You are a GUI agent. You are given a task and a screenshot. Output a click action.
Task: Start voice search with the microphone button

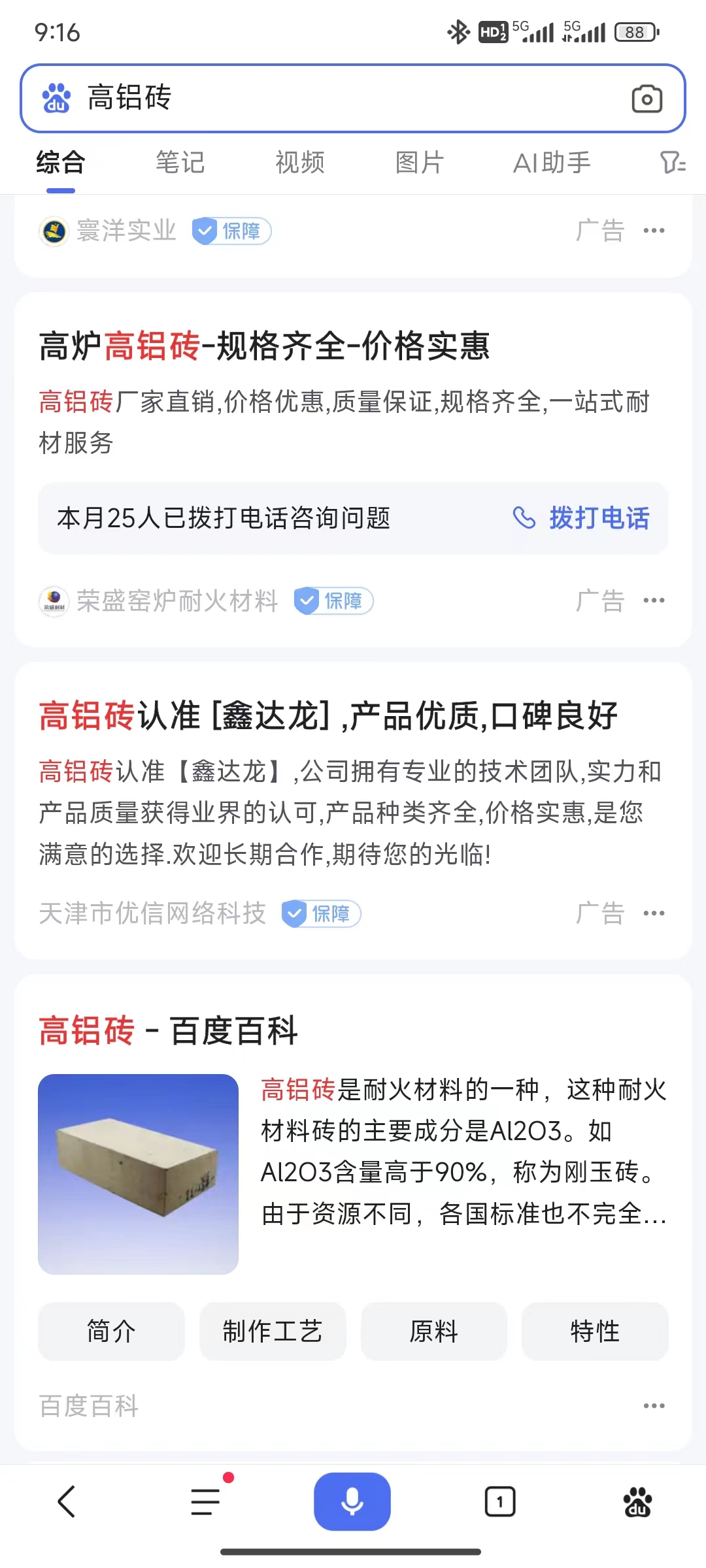[352, 1501]
